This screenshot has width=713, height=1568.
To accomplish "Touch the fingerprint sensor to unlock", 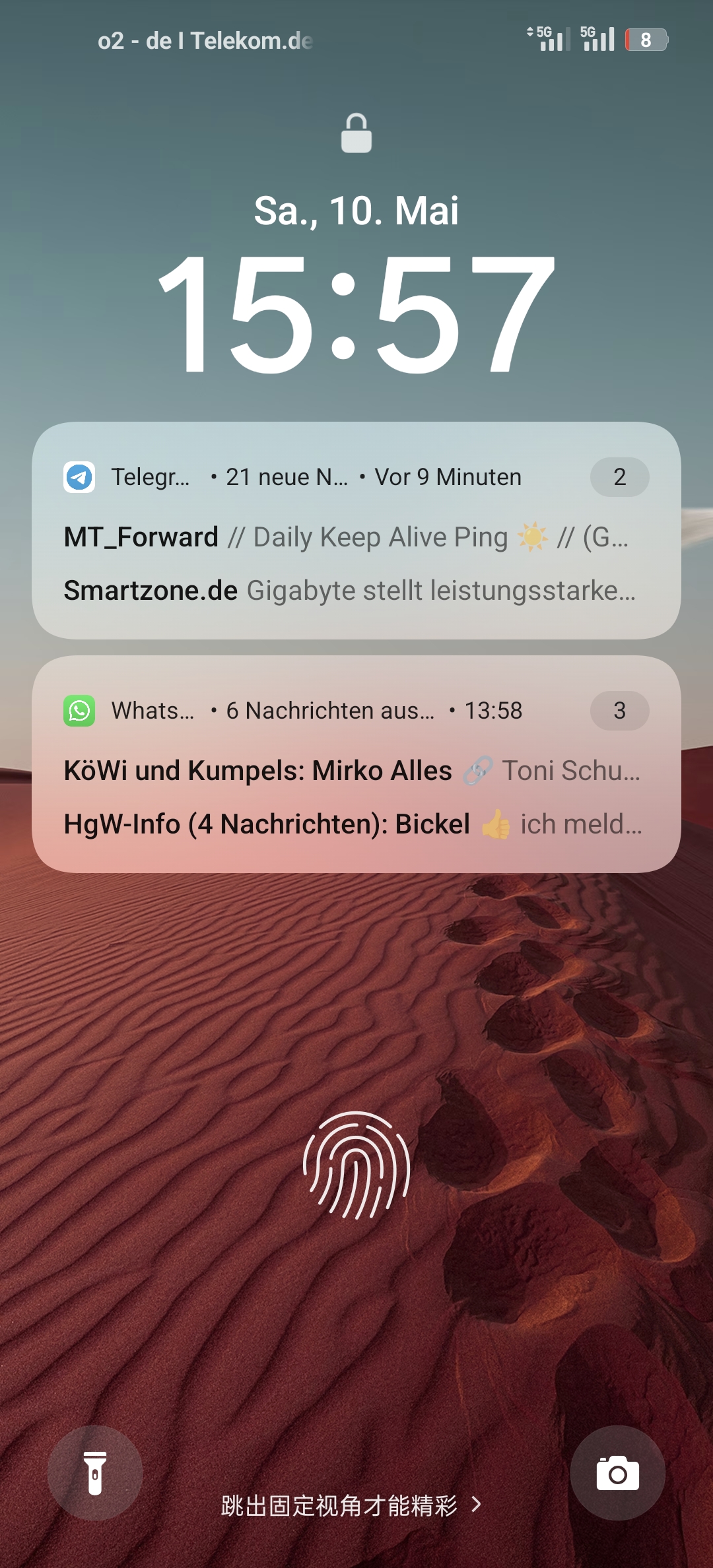I will 356,1165.
